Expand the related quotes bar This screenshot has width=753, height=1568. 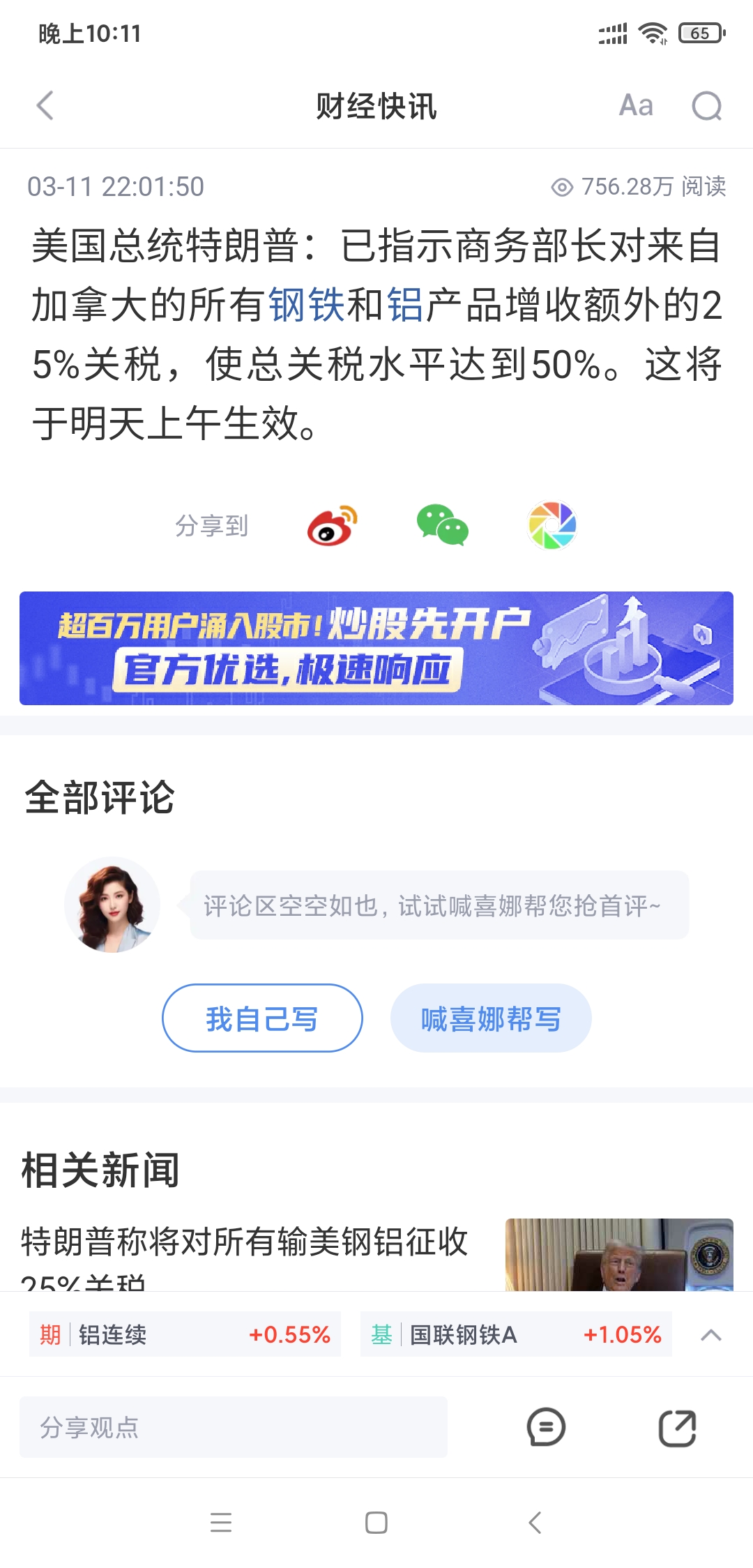710,1334
